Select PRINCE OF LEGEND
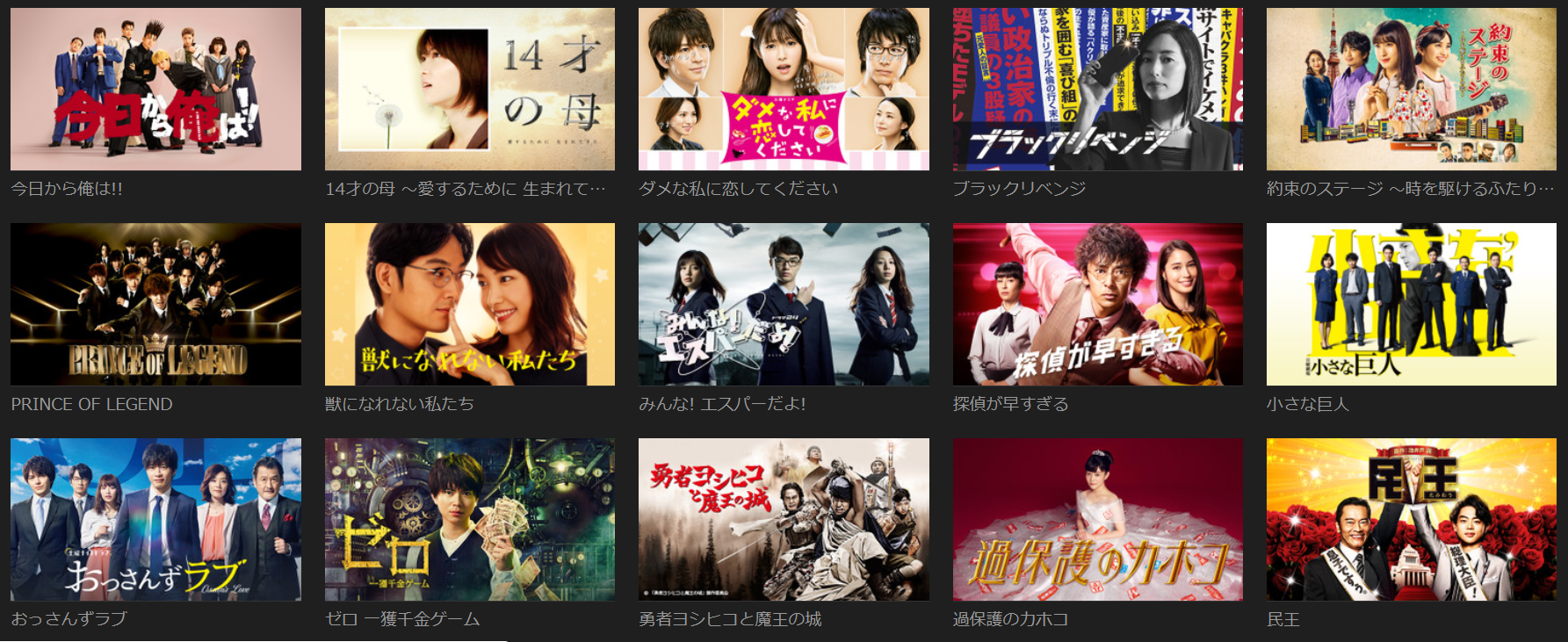1568x642 pixels. 155,305
